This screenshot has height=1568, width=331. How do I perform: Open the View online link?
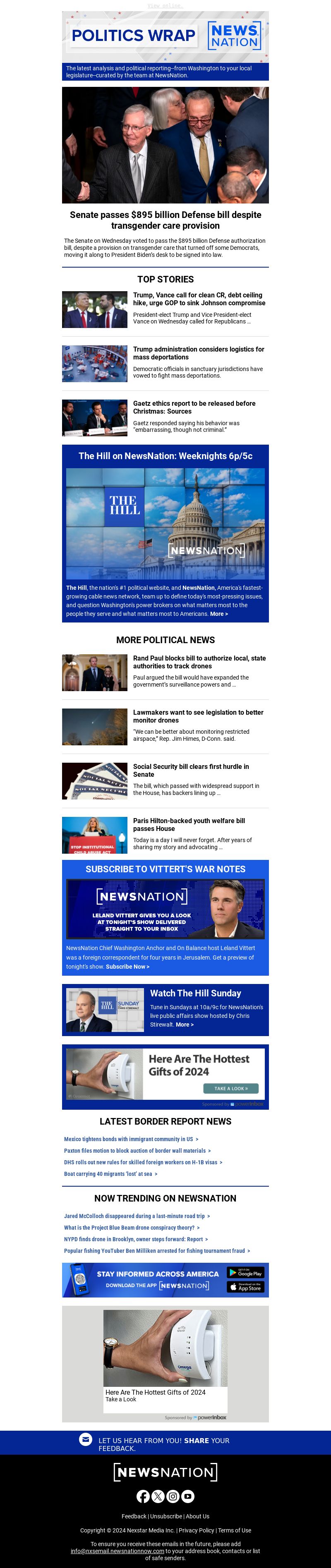pyautogui.click(x=165, y=5)
